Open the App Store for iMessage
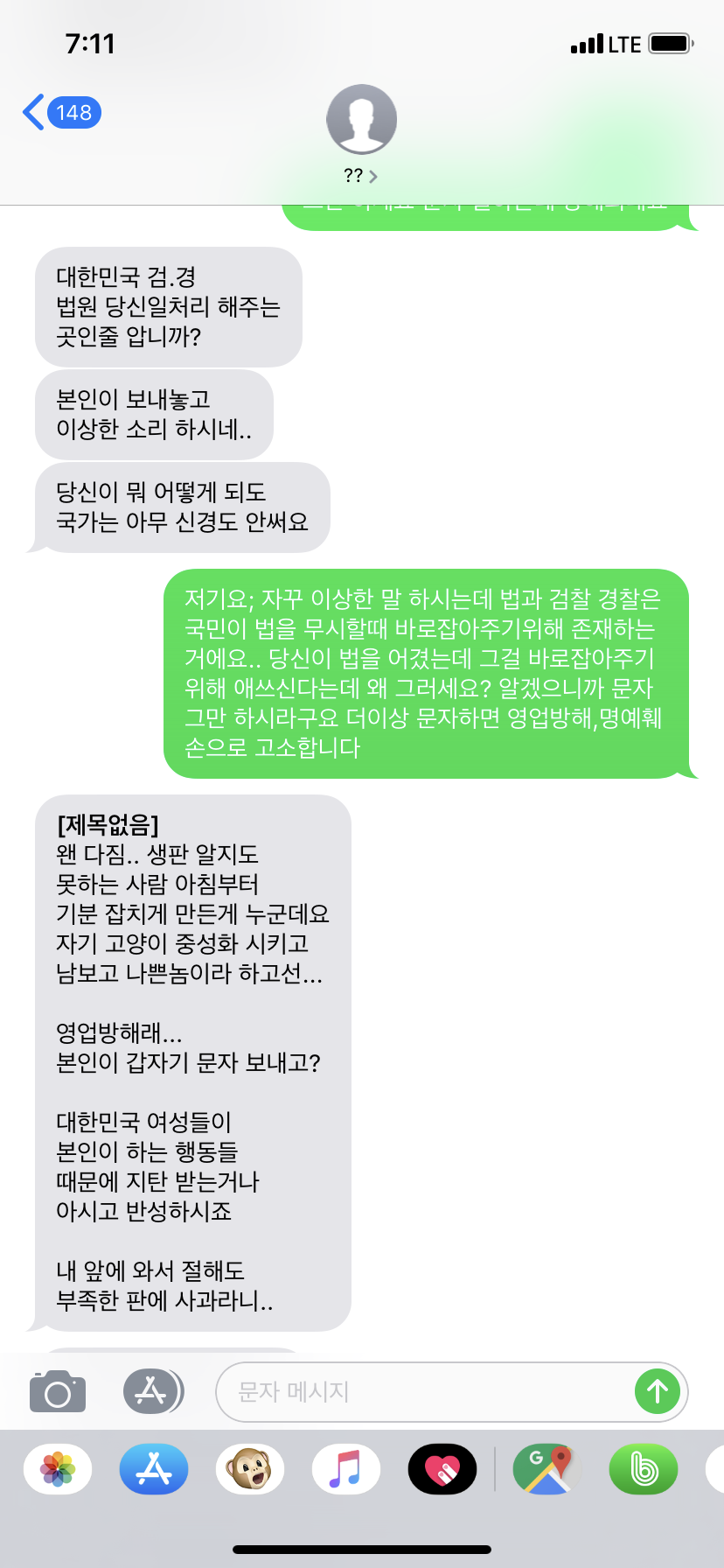This screenshot has width=724, height=1568. coord(154,1469)
